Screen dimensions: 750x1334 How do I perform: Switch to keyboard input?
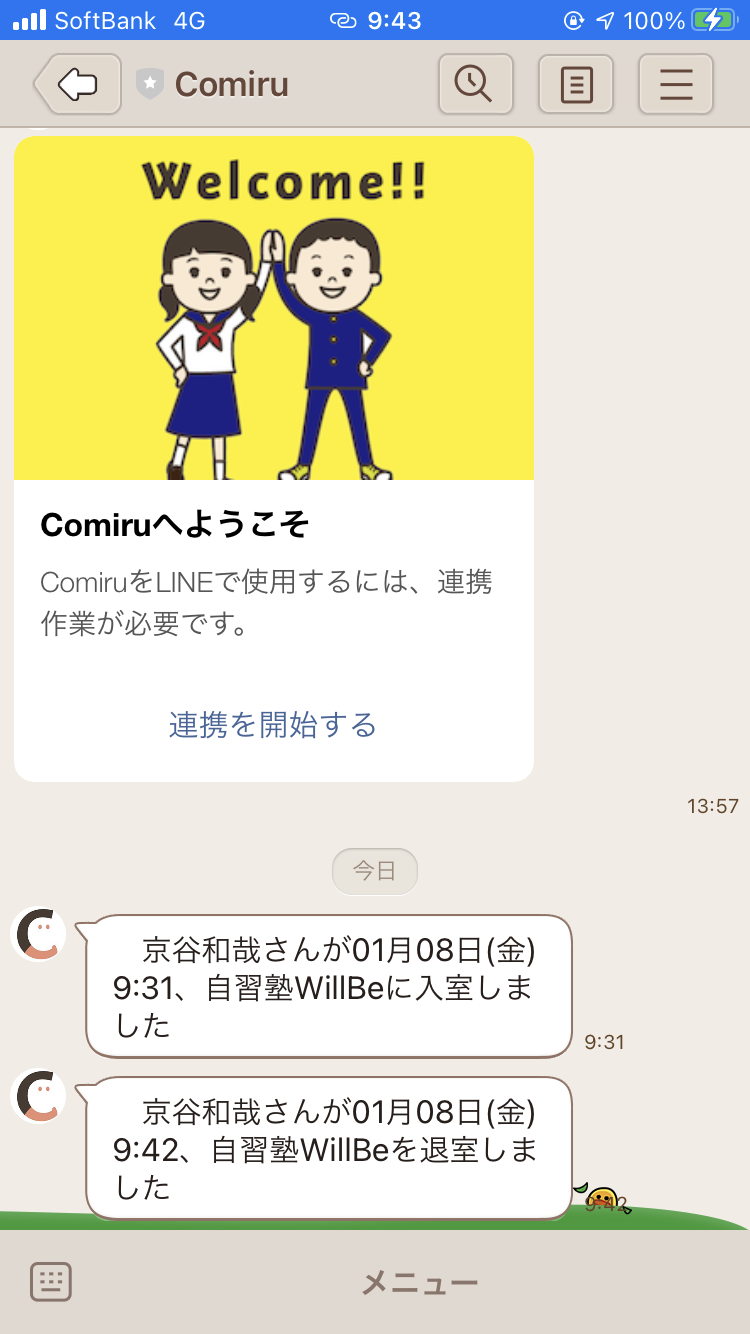click(x=51, y=1282)
